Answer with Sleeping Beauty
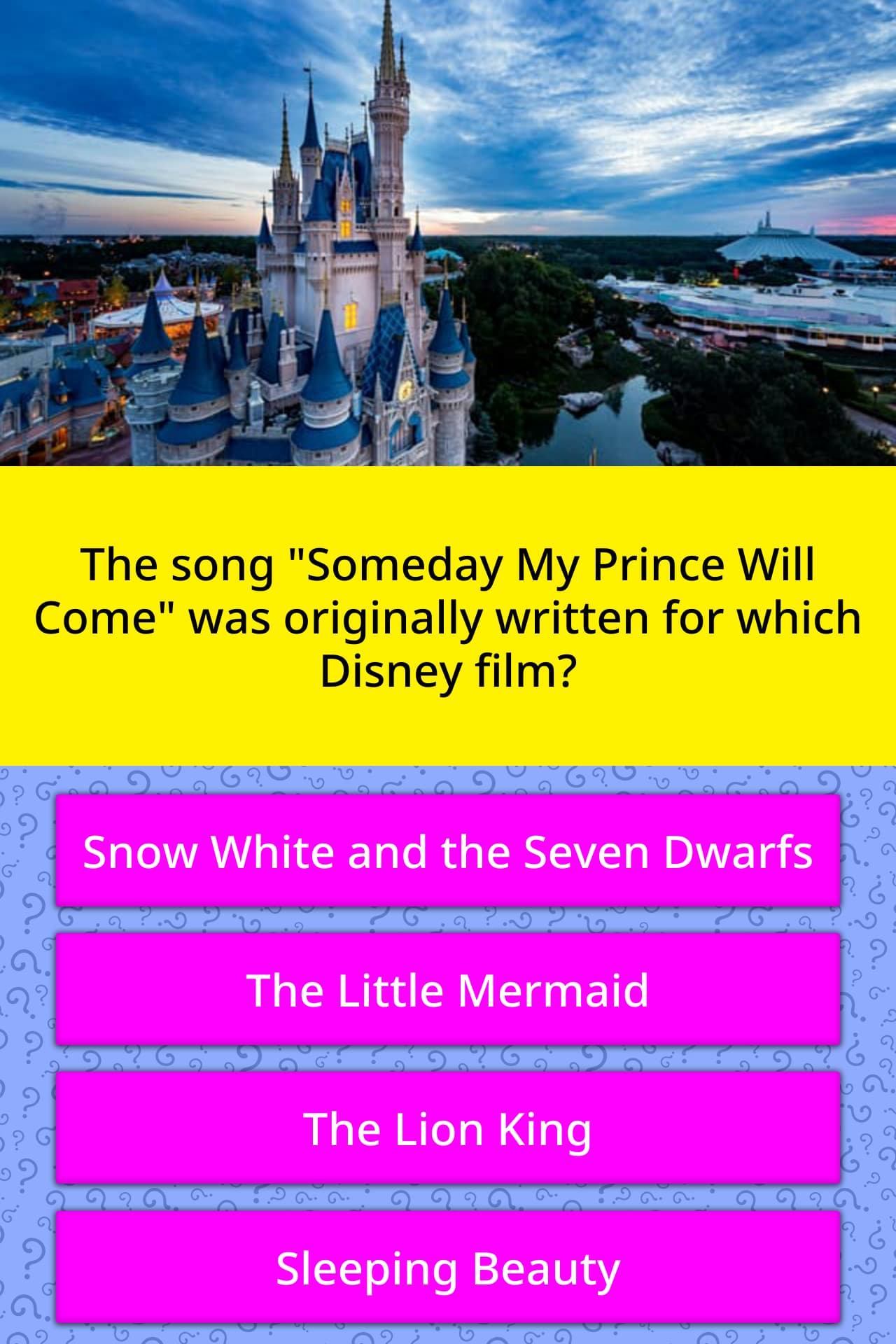The image size is (896, 1344). (448, 1268)
